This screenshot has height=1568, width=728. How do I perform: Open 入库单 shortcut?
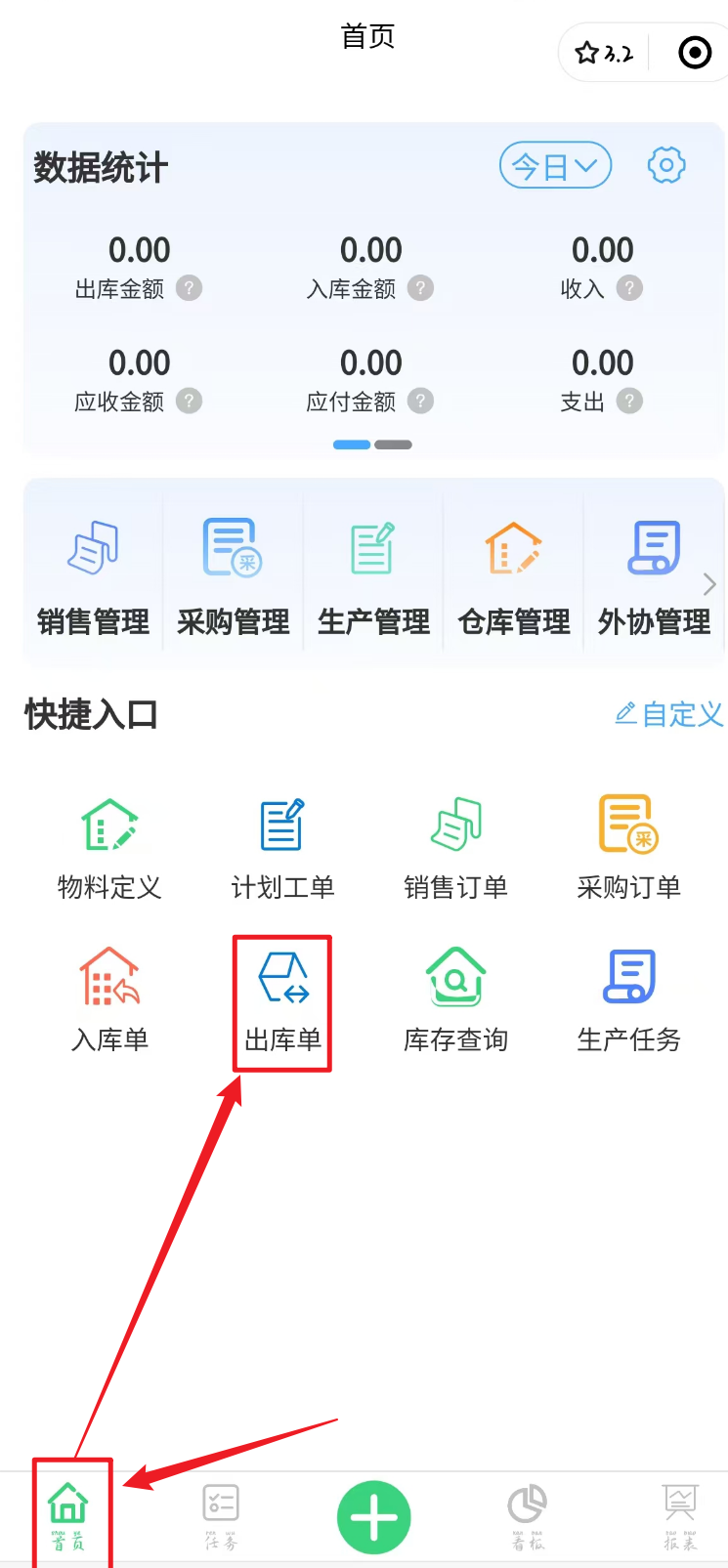click(109, 999)
